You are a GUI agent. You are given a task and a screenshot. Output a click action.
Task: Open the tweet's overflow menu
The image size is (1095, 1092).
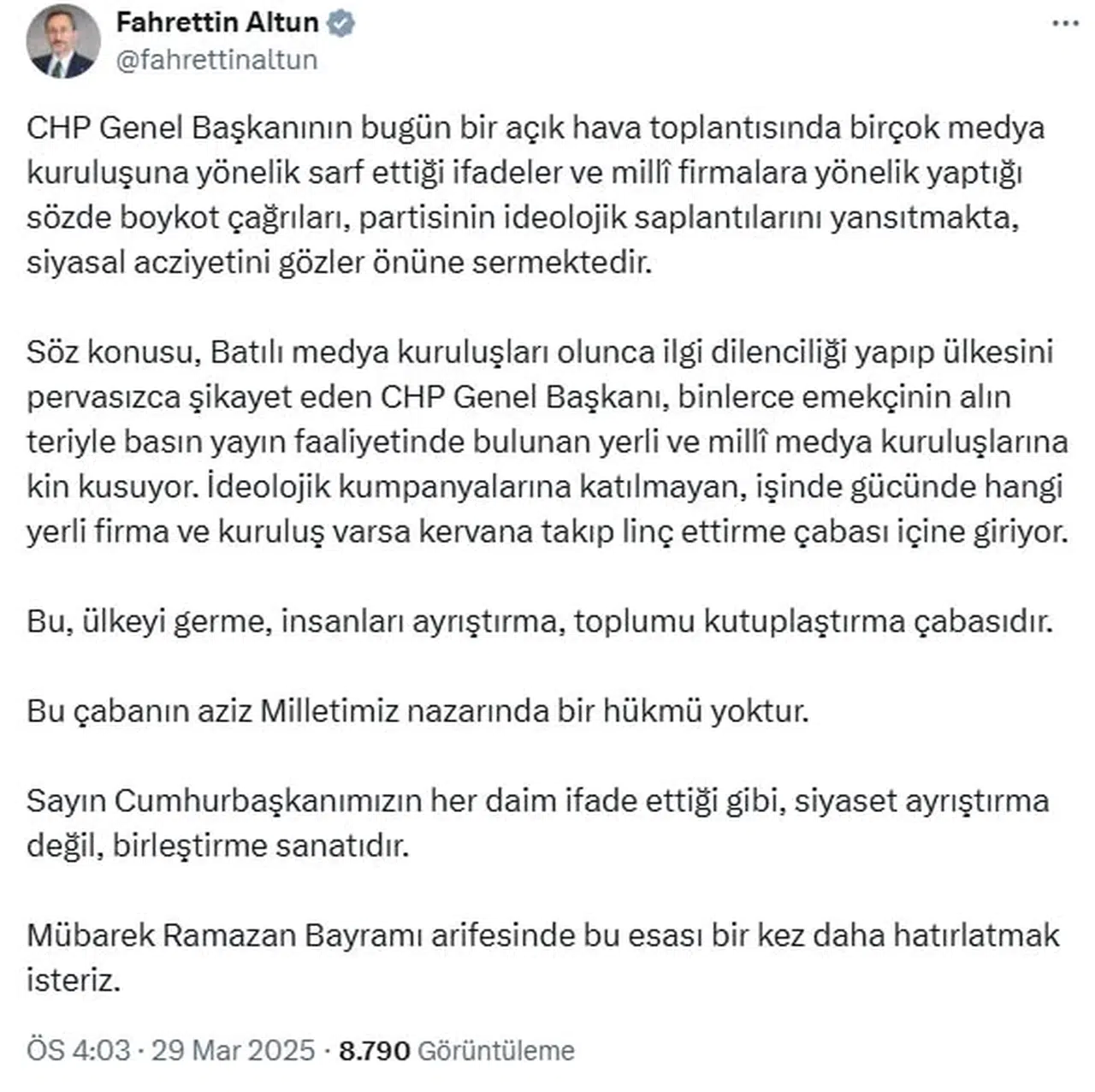(x=1064, y=24)
